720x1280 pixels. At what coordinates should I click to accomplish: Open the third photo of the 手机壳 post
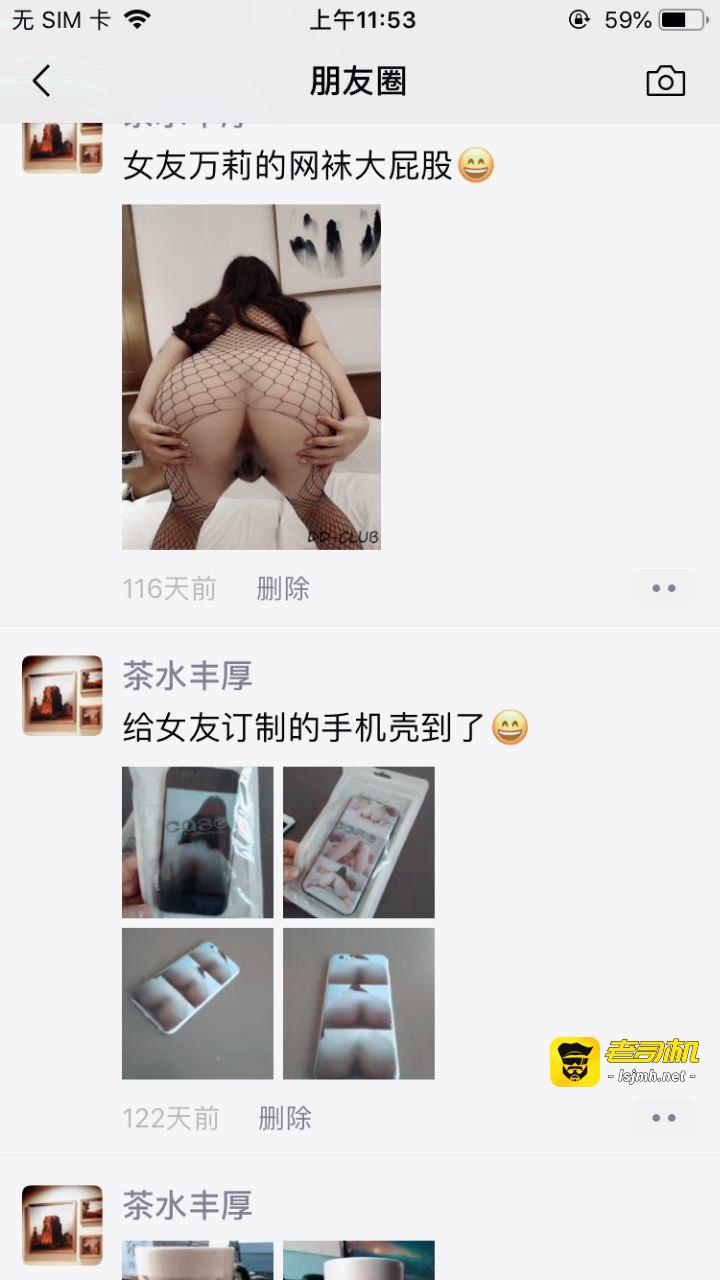[x=198, y=1003]
